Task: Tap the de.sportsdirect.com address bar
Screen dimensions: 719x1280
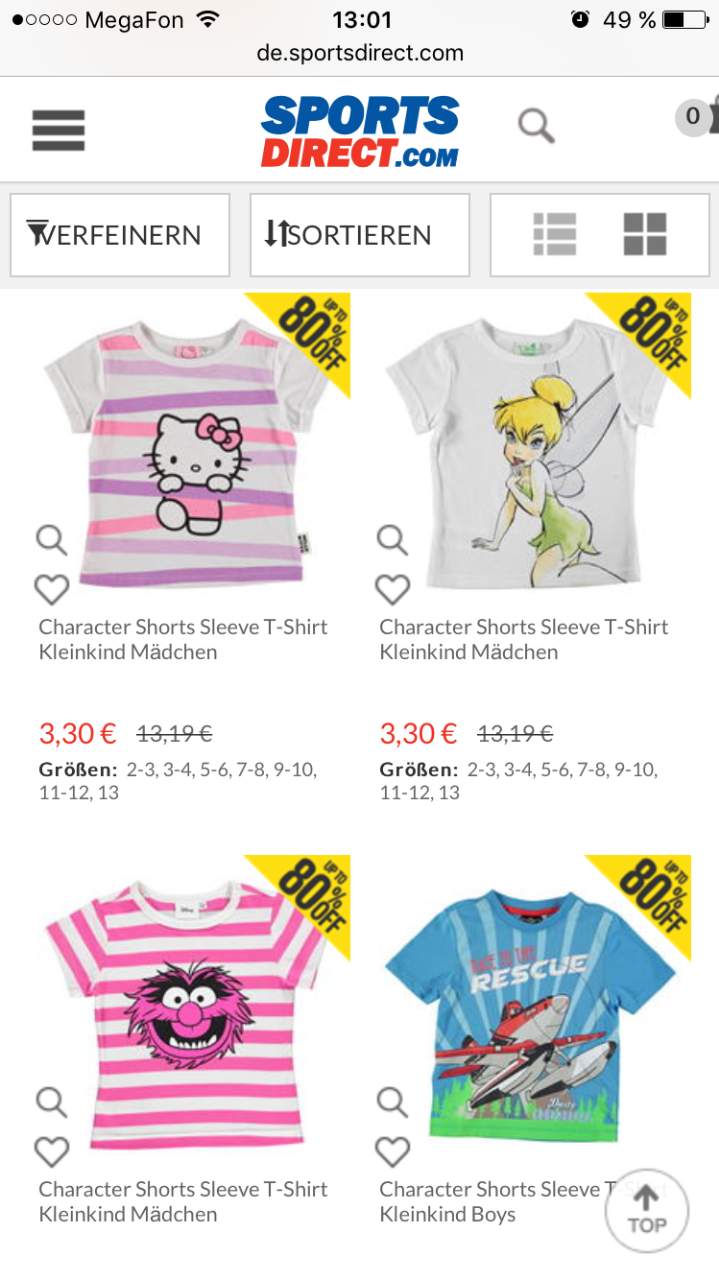Action: 360,53
